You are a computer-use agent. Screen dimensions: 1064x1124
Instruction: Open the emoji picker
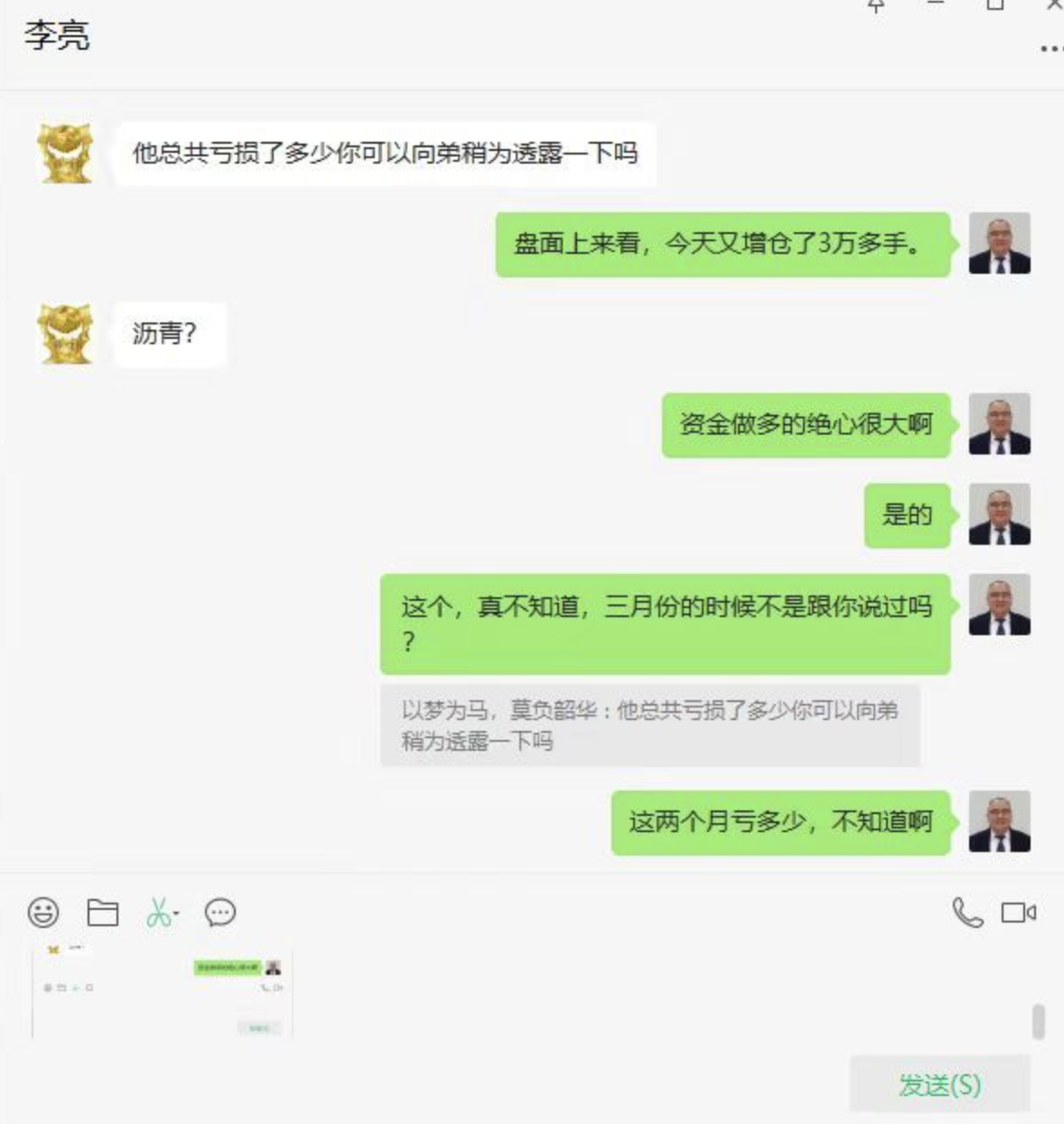pos(43,913)
